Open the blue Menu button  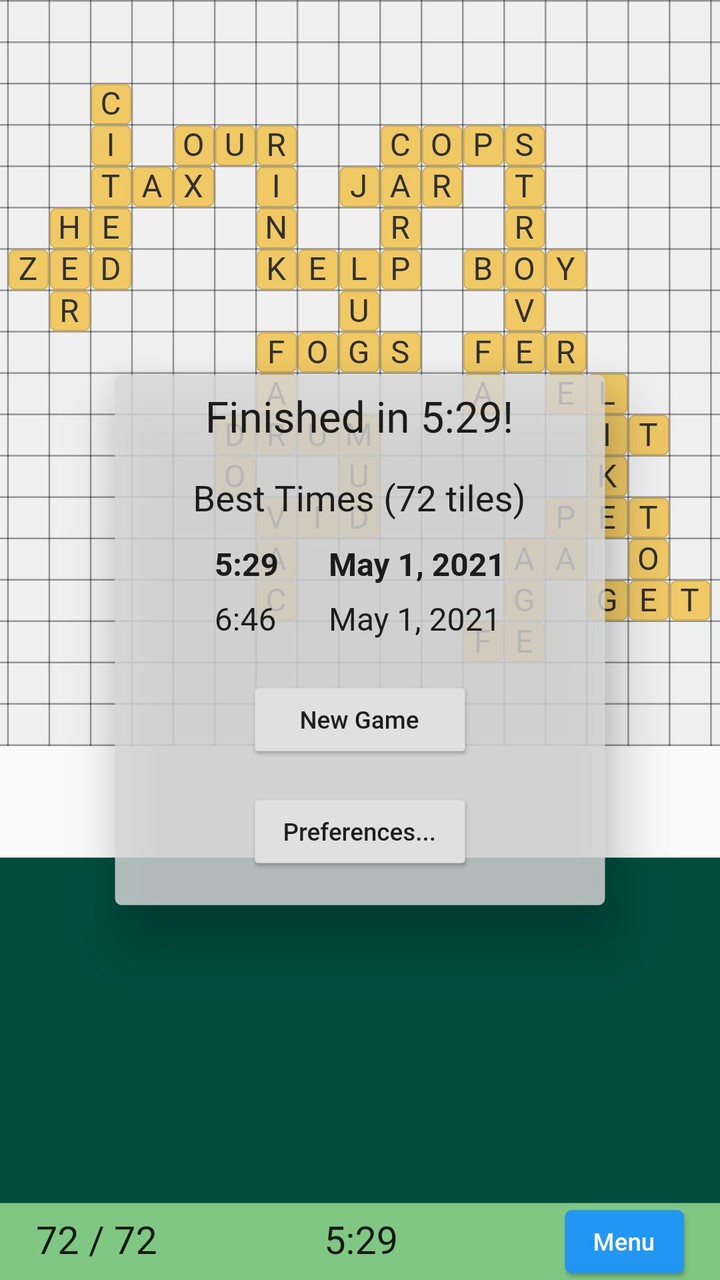point(624,1242)
